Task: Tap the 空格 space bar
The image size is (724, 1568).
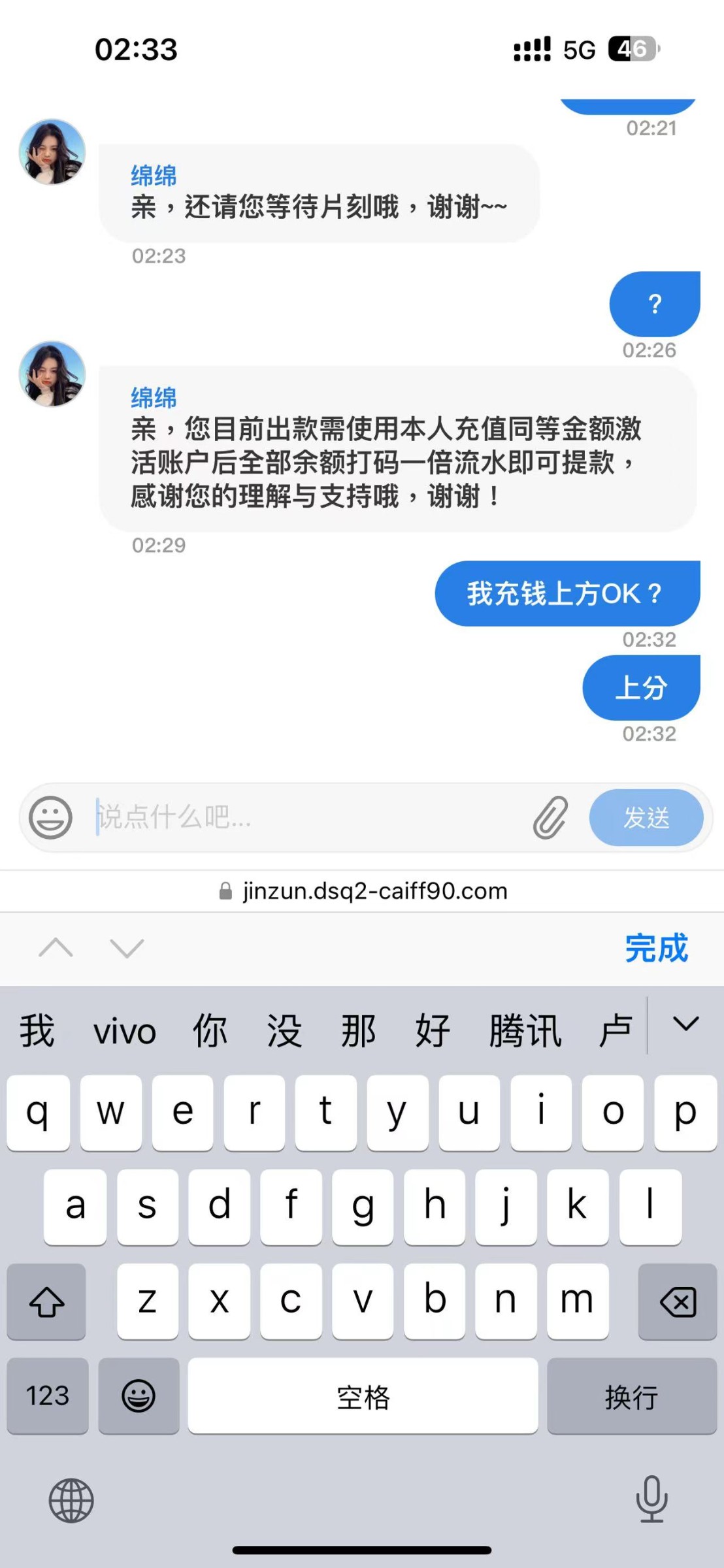Action: [x=363, y=1396]
